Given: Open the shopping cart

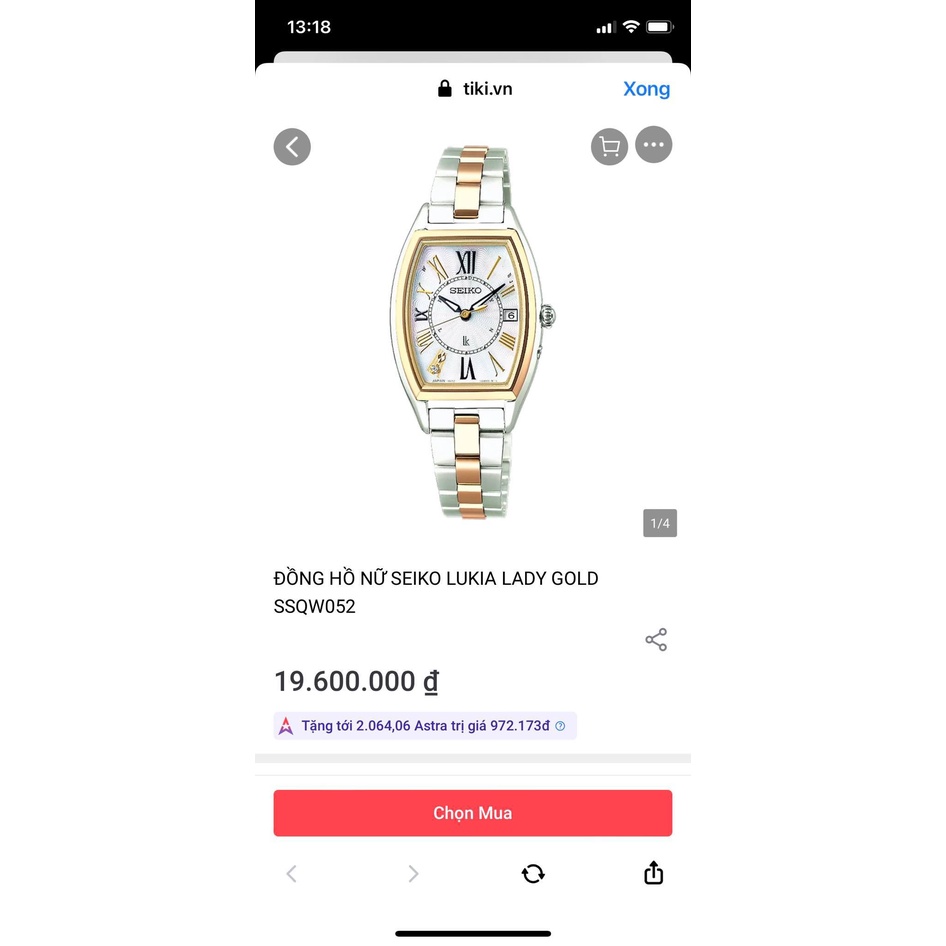Looking at the screenshot, I should (609, 147).
